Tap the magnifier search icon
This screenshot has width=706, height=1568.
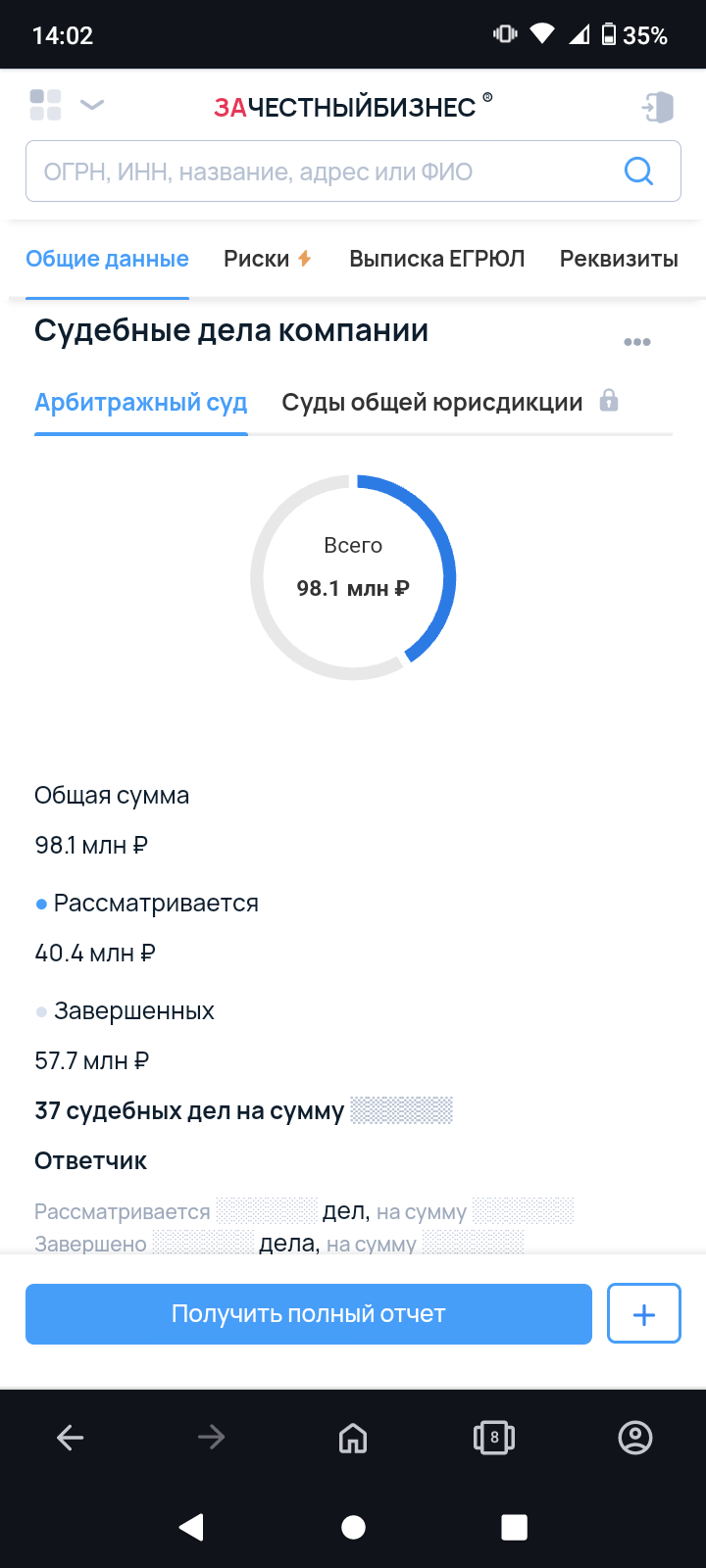[639, 171]
